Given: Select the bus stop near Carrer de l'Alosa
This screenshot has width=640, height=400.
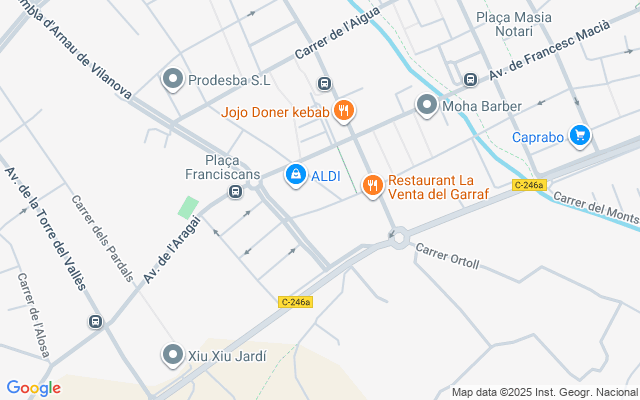Looking at the screenshot, I should pyautogui.click(x=96, y=322).
